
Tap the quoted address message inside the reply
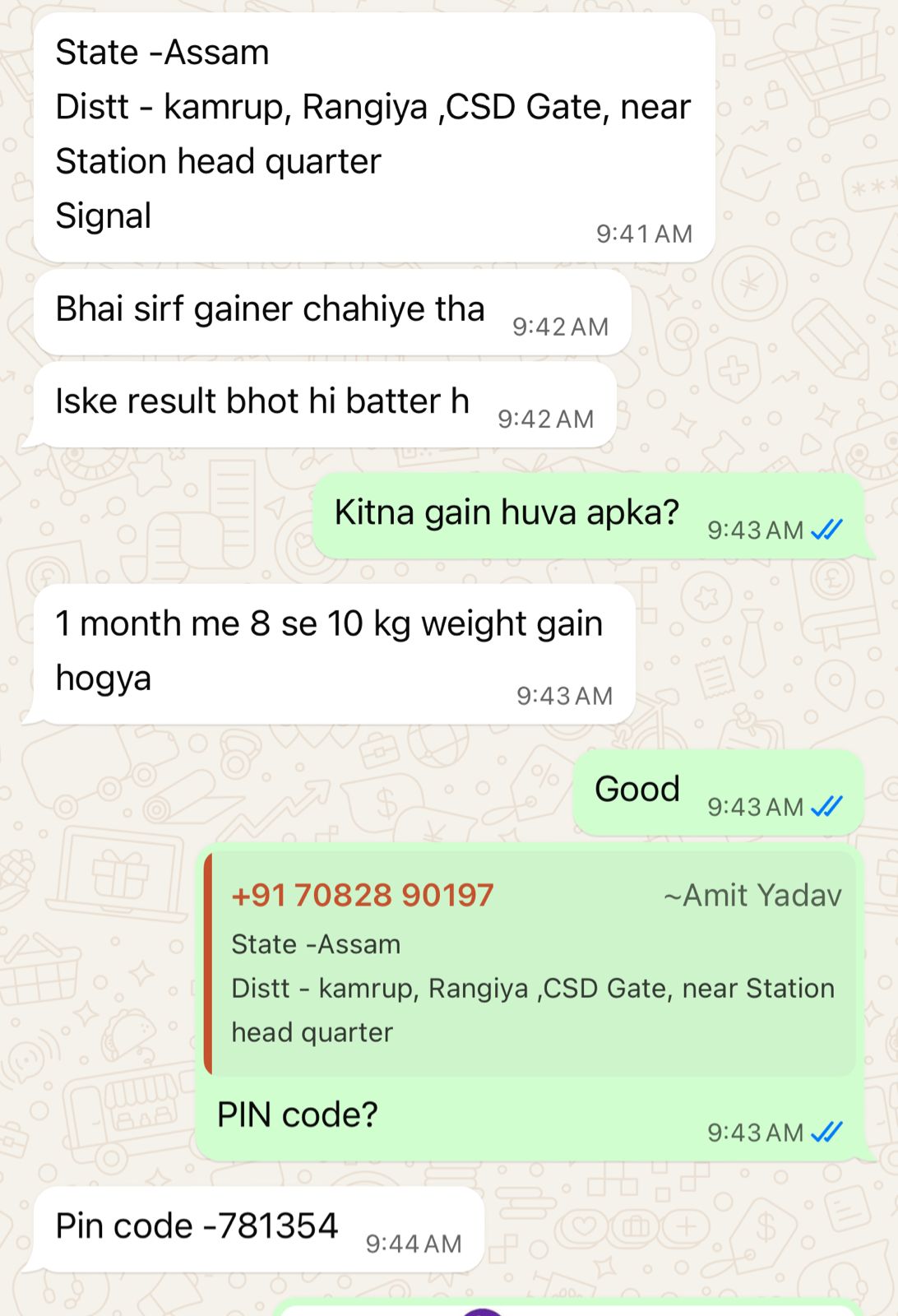pos(535,987)
